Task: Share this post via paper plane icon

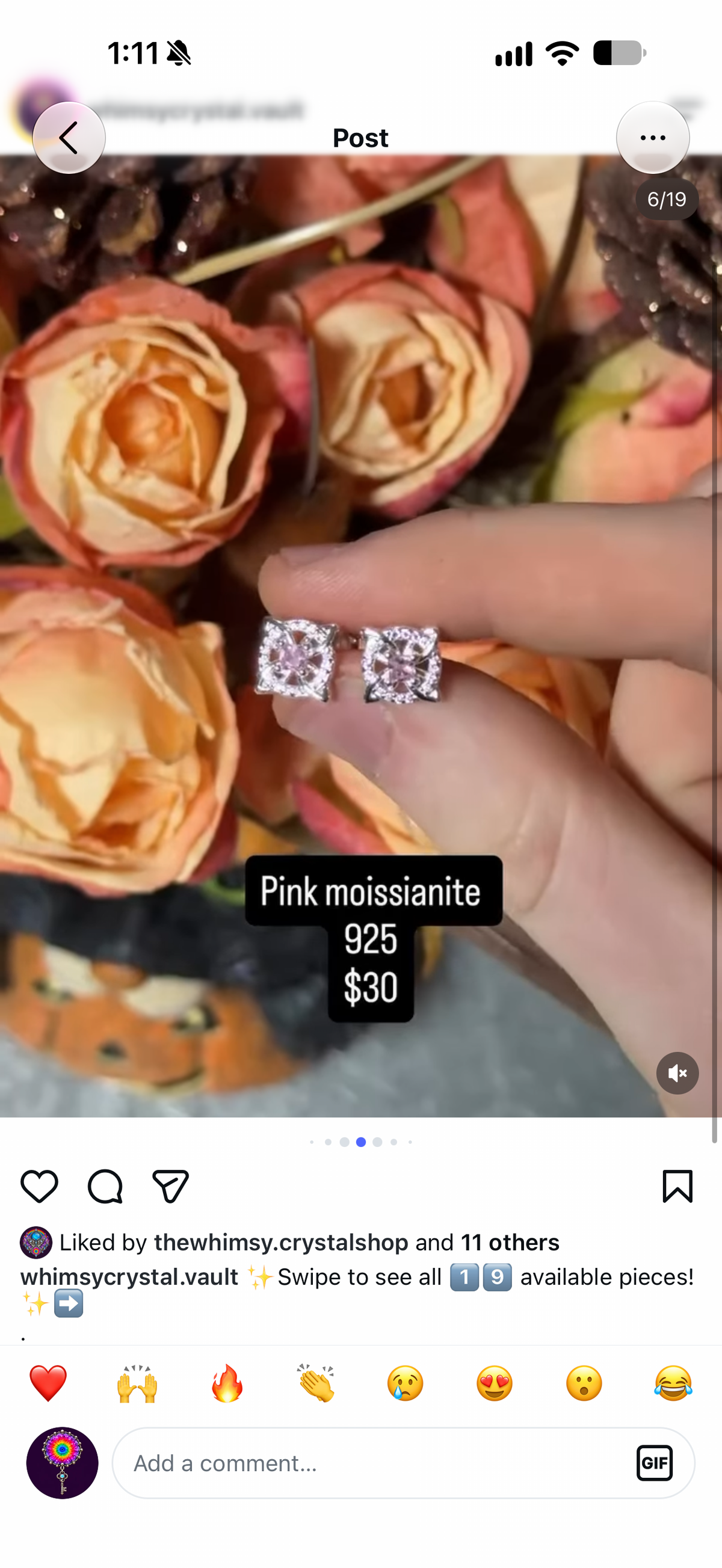Action: click(x=170, y=1186)
